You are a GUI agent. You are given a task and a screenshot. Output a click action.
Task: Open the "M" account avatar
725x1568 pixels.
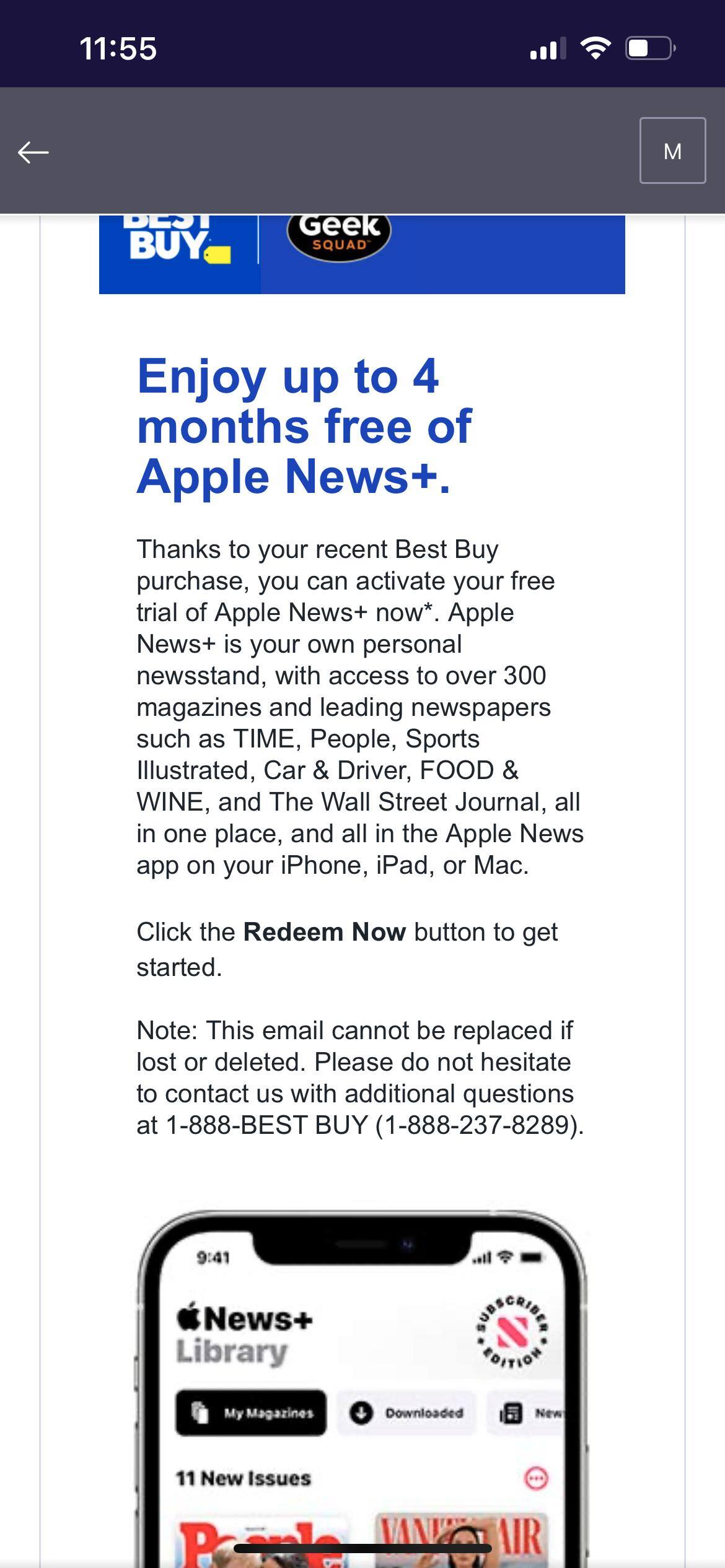673,150
